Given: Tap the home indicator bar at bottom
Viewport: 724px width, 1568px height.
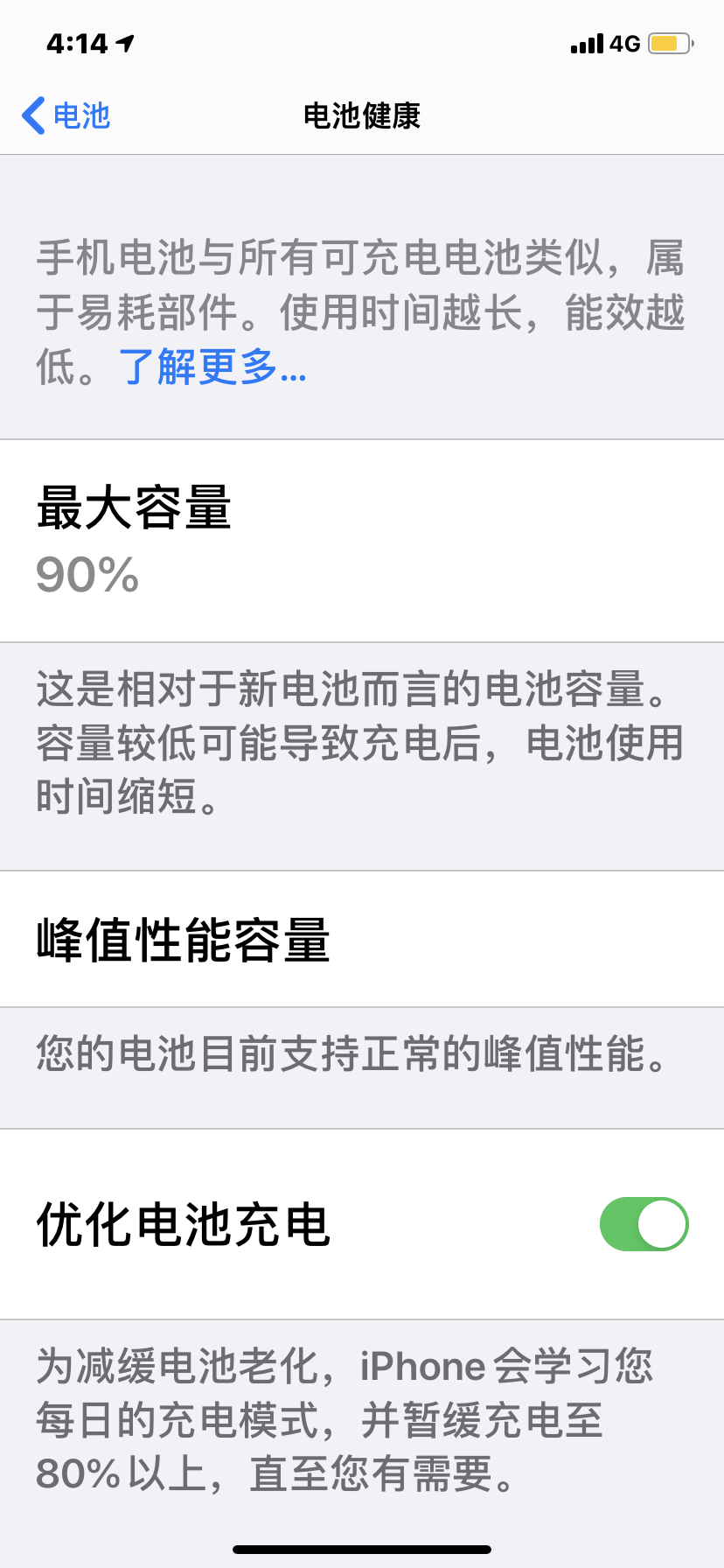Looking at the screenshot, I should [361, 1547].
